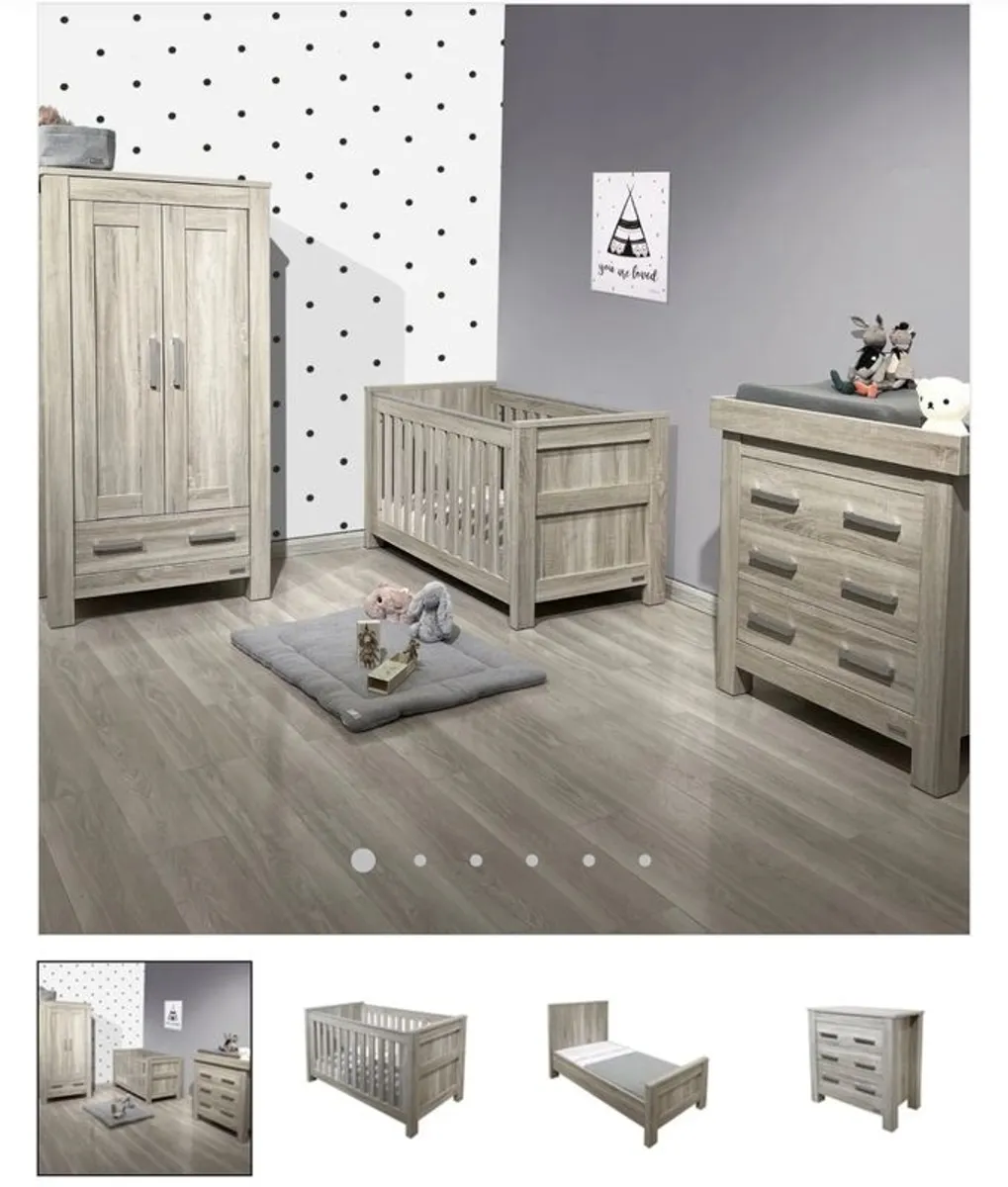Jump to the third gallery dot
Image resolution: width=1008 pixels, height=1187 pixels.
(x=476, y=861)
